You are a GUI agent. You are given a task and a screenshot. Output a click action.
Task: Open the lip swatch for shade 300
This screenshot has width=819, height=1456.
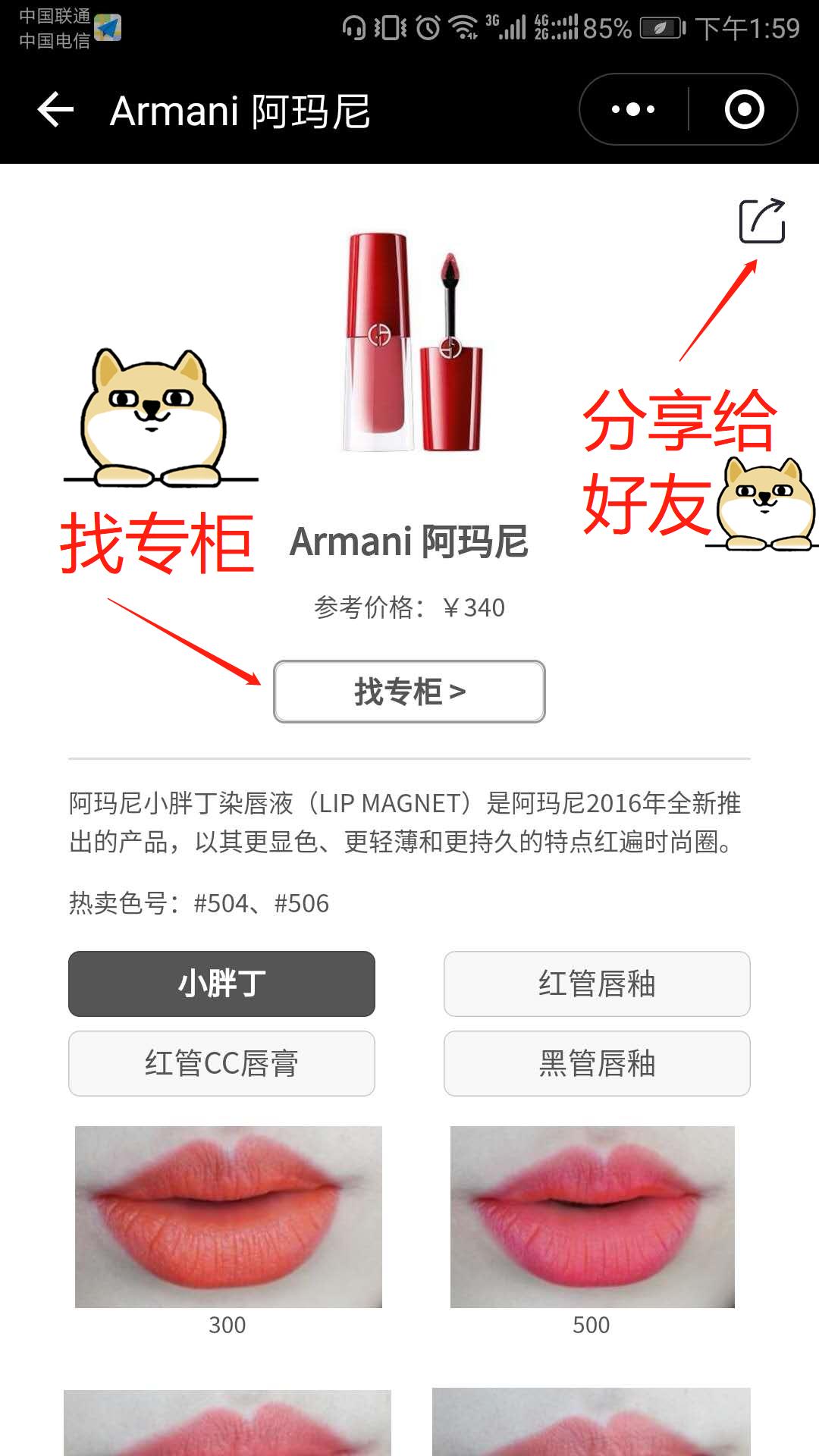(x=228, y=1217)
